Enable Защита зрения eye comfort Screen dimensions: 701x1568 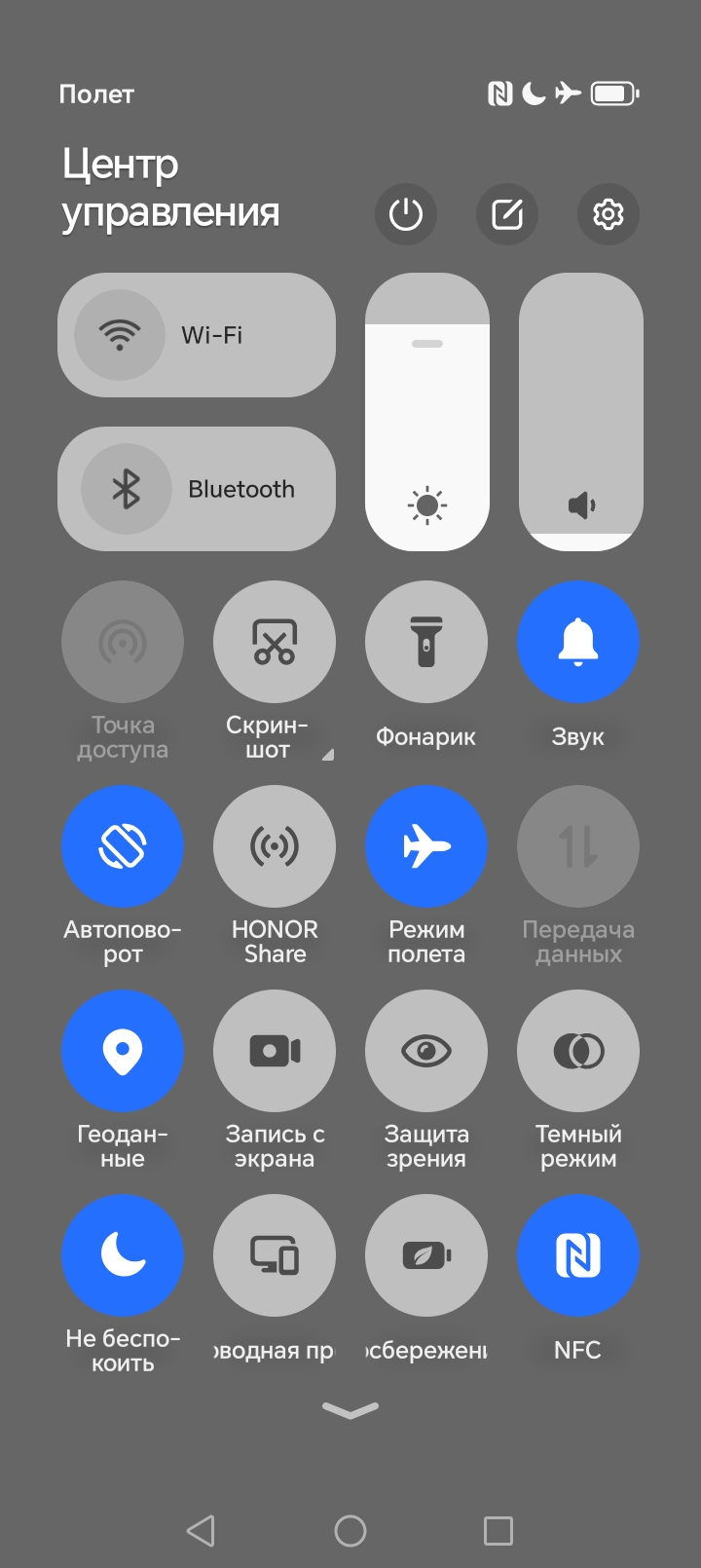click(x=426, y=1052)
